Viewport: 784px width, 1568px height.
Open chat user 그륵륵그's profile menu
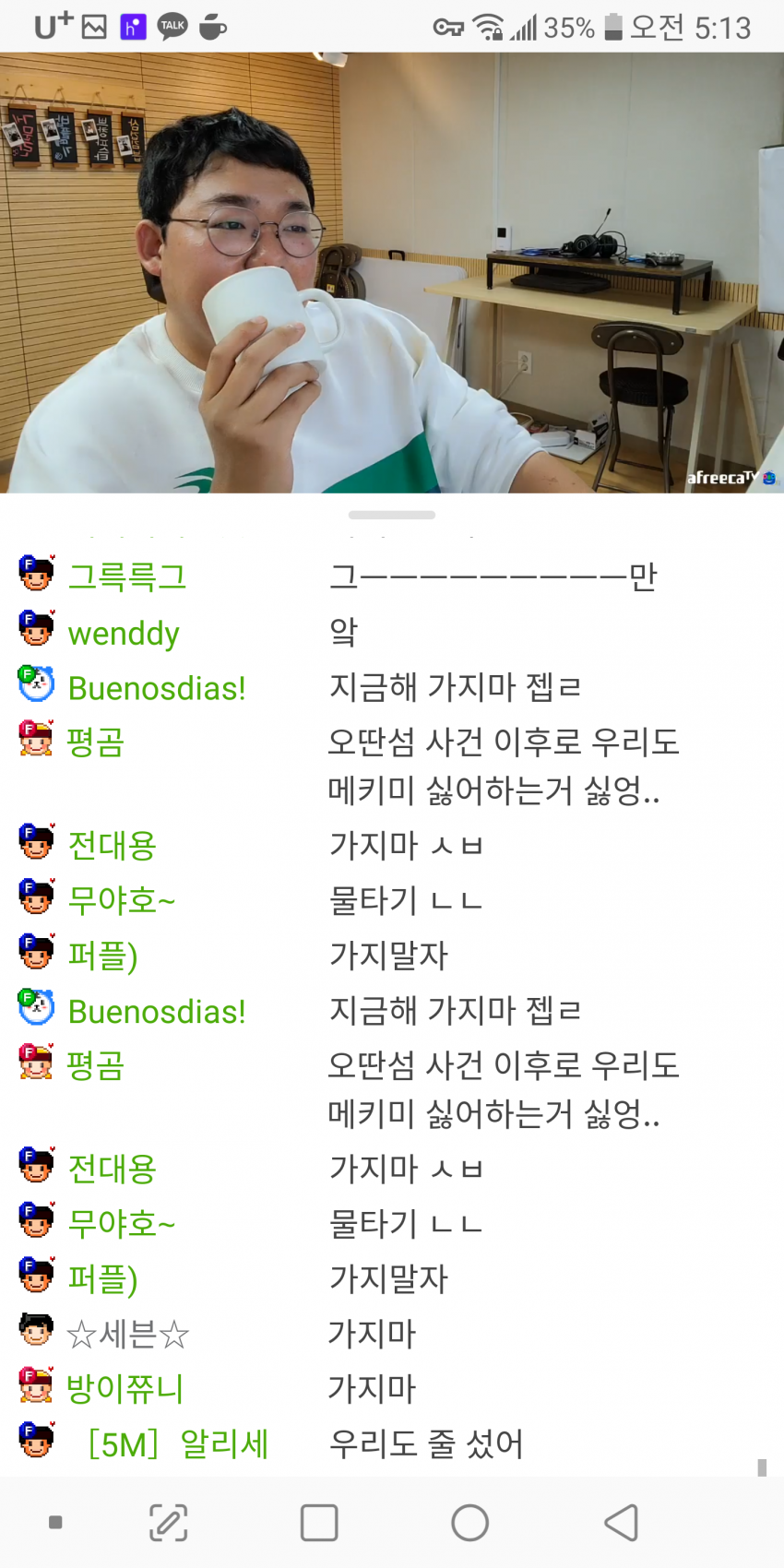click(x=127, y=577)
